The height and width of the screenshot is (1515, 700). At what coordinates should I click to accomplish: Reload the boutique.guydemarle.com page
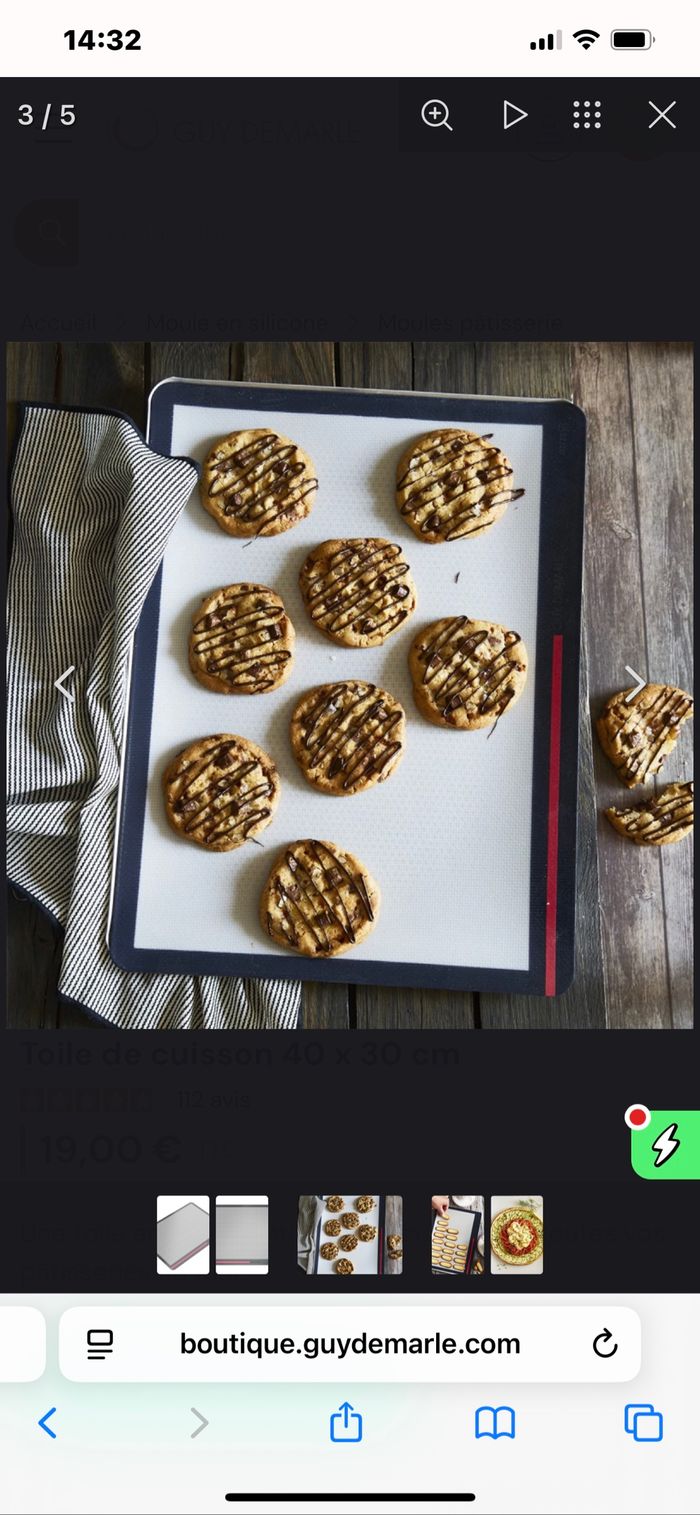coord(605,1344)
